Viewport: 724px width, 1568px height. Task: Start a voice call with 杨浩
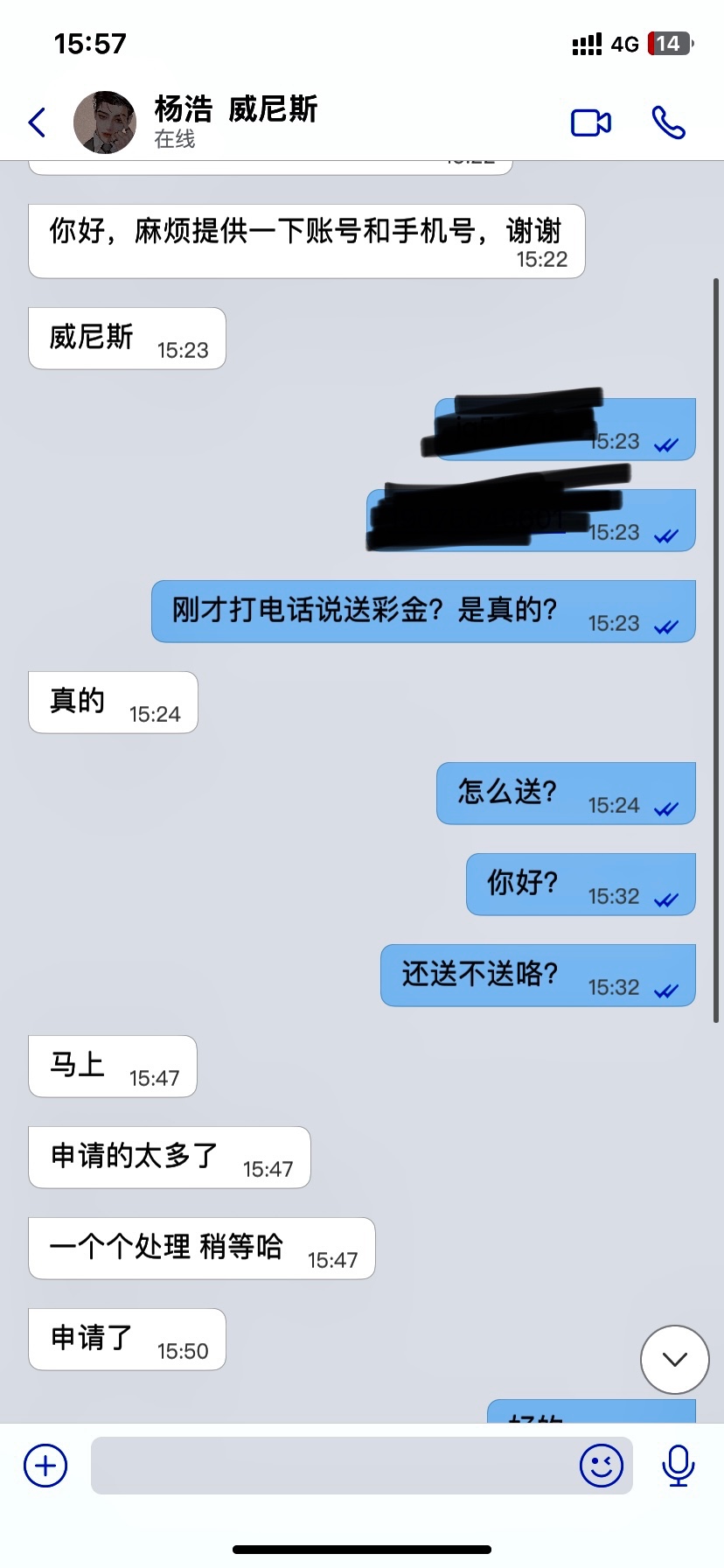(x=668, y=122)
